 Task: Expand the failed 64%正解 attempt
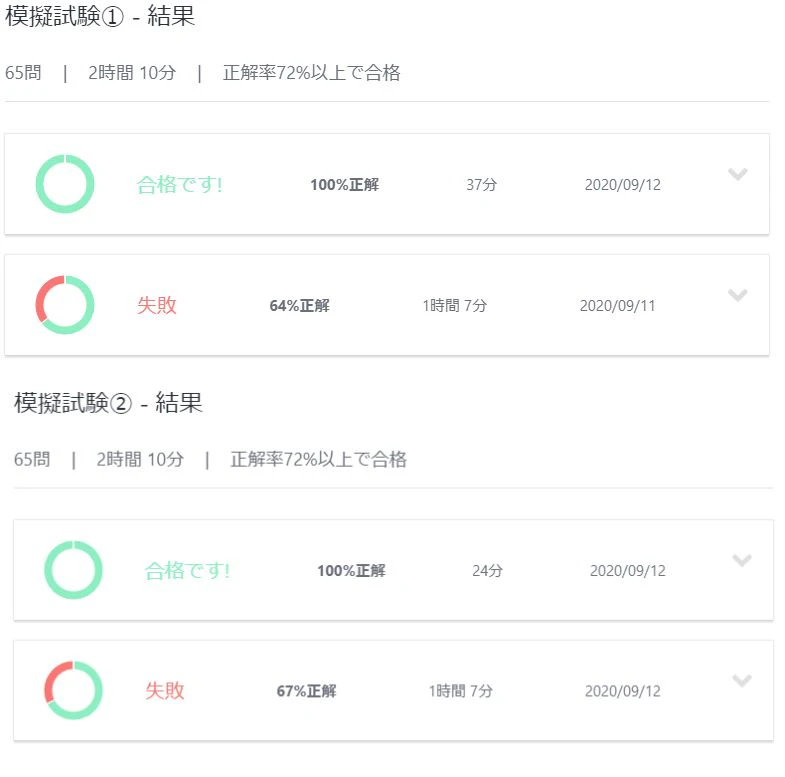(x=738, y=295)
